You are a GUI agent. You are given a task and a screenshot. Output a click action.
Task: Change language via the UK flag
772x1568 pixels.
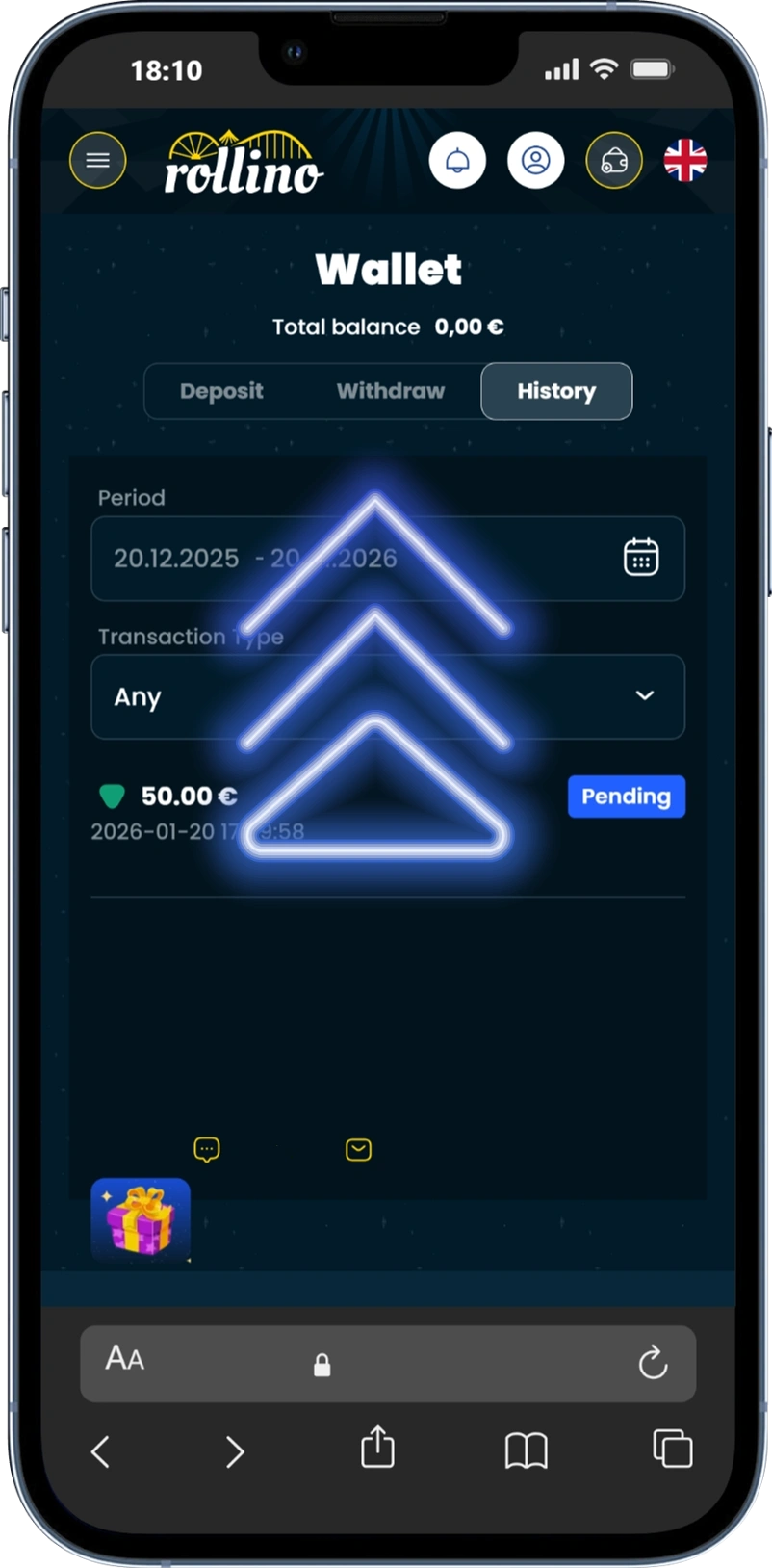tap(685, 160)
